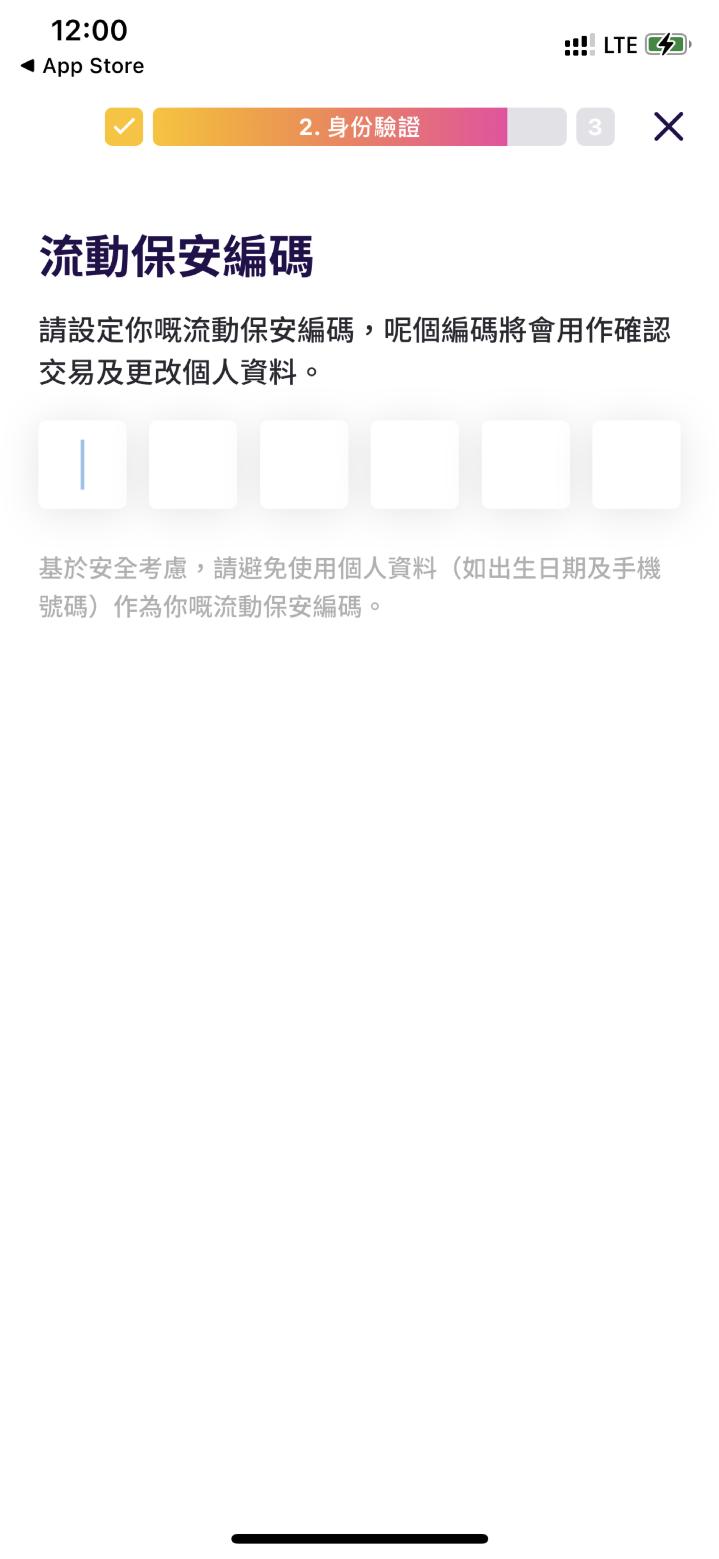Close the identity verification flow
The height and width of the screenshot is (1559, 719).
tap(668, 127)
